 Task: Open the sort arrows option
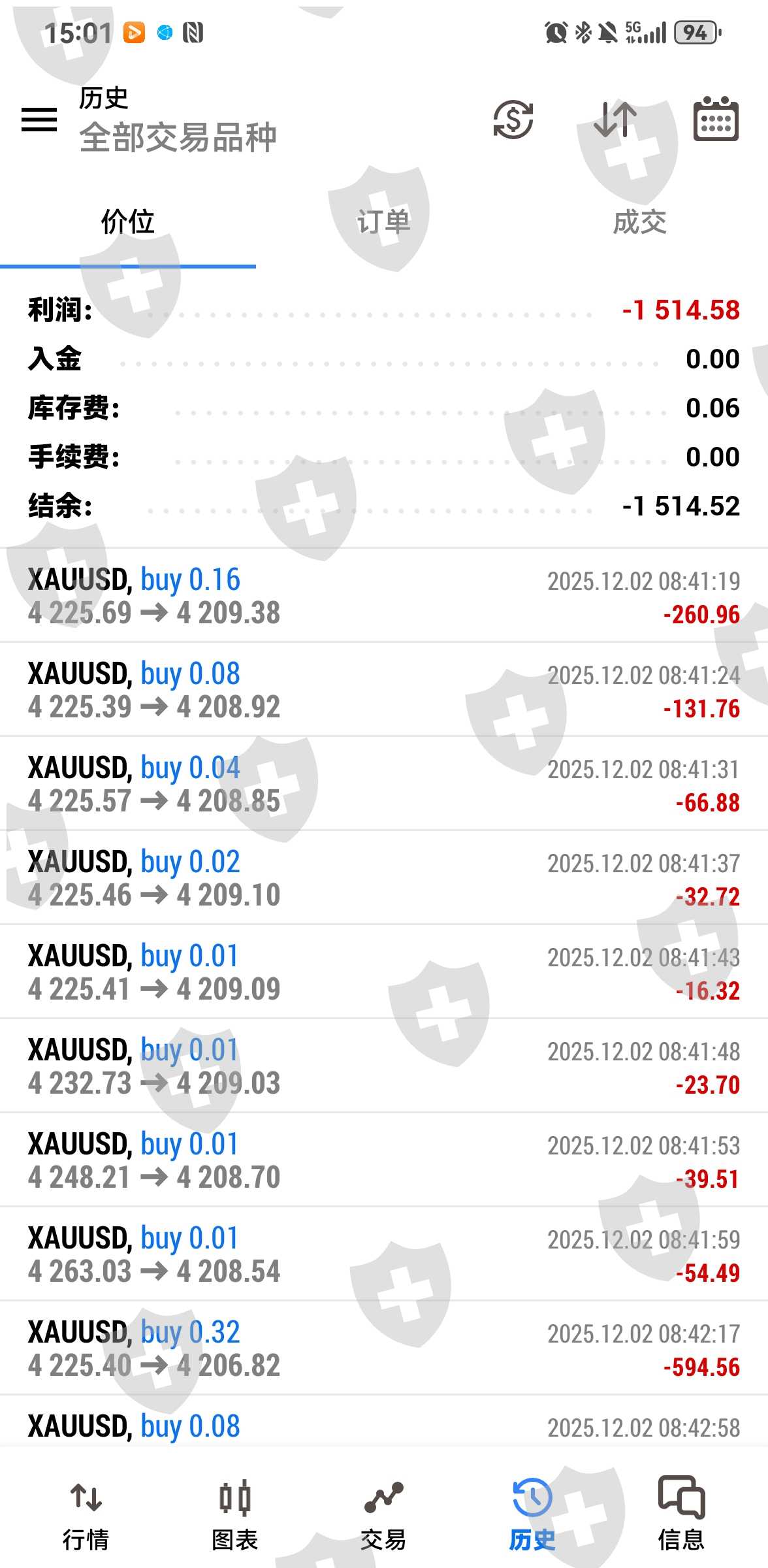click(x=615, y=120)
